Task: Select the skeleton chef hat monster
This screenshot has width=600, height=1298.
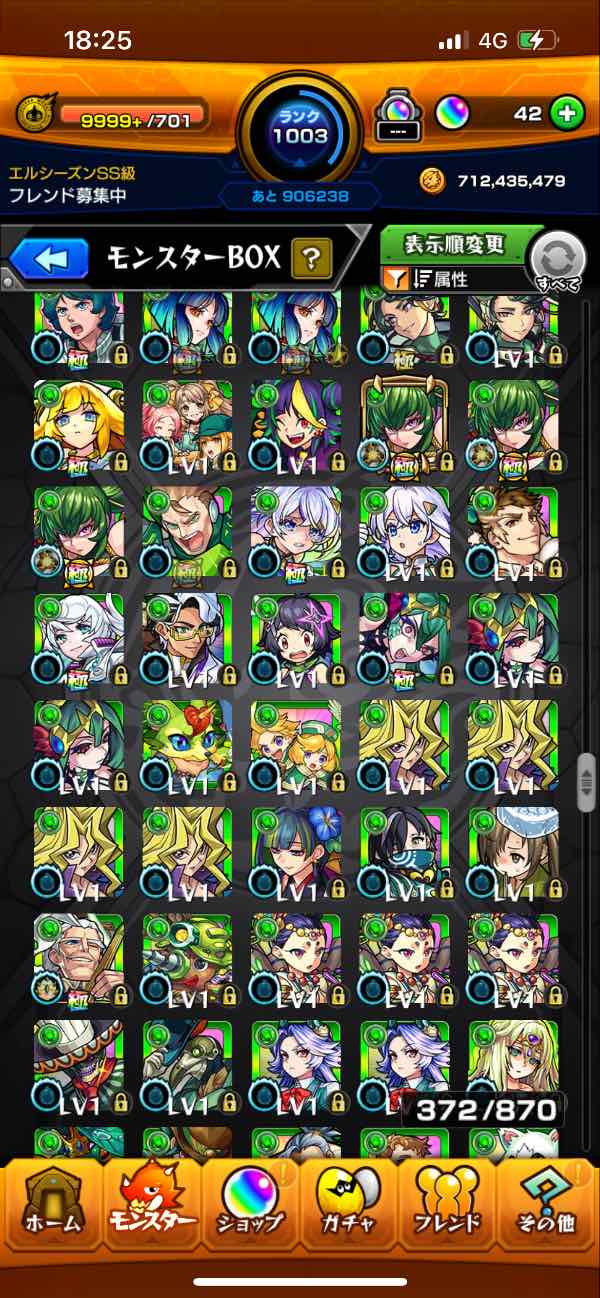Action: (78, 1064)
